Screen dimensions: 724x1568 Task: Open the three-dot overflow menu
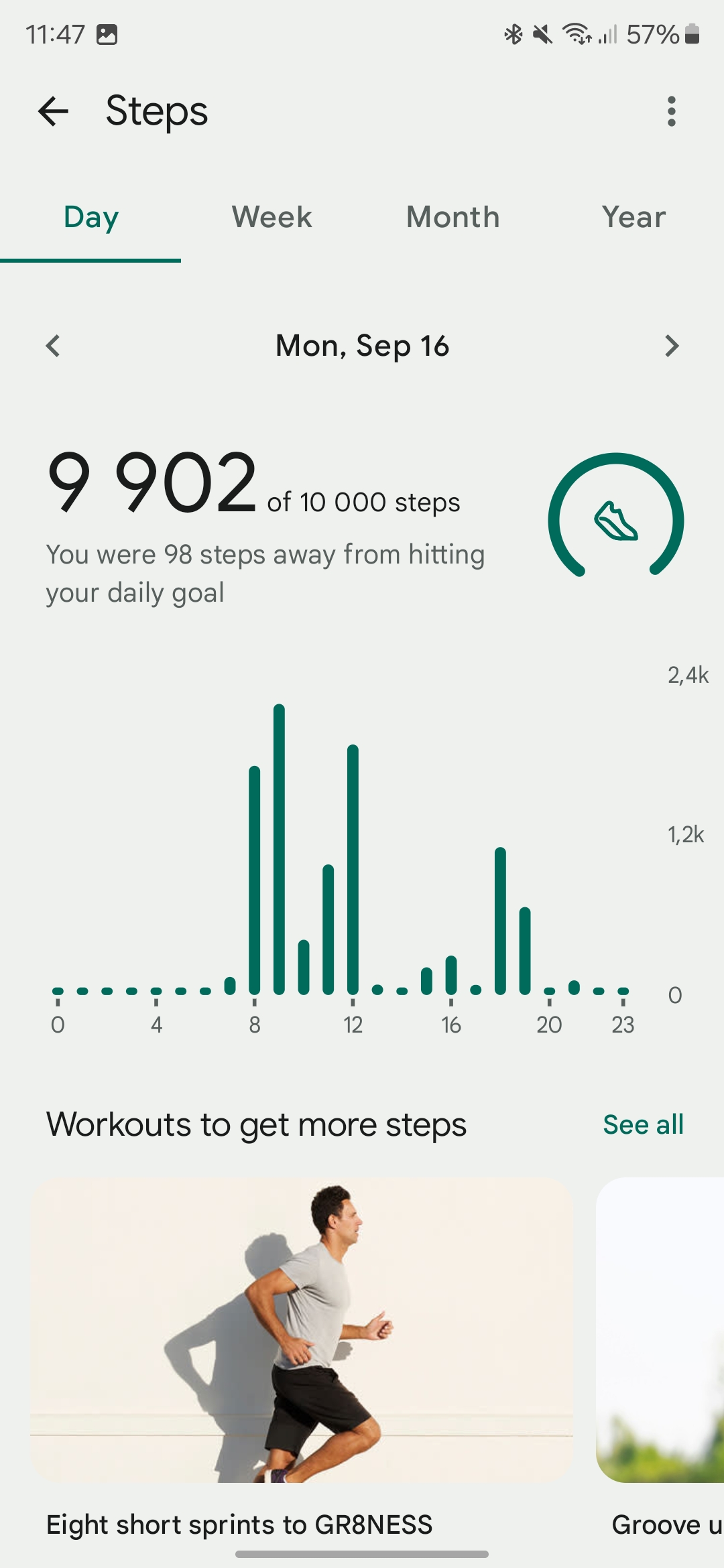pos(671,111)
